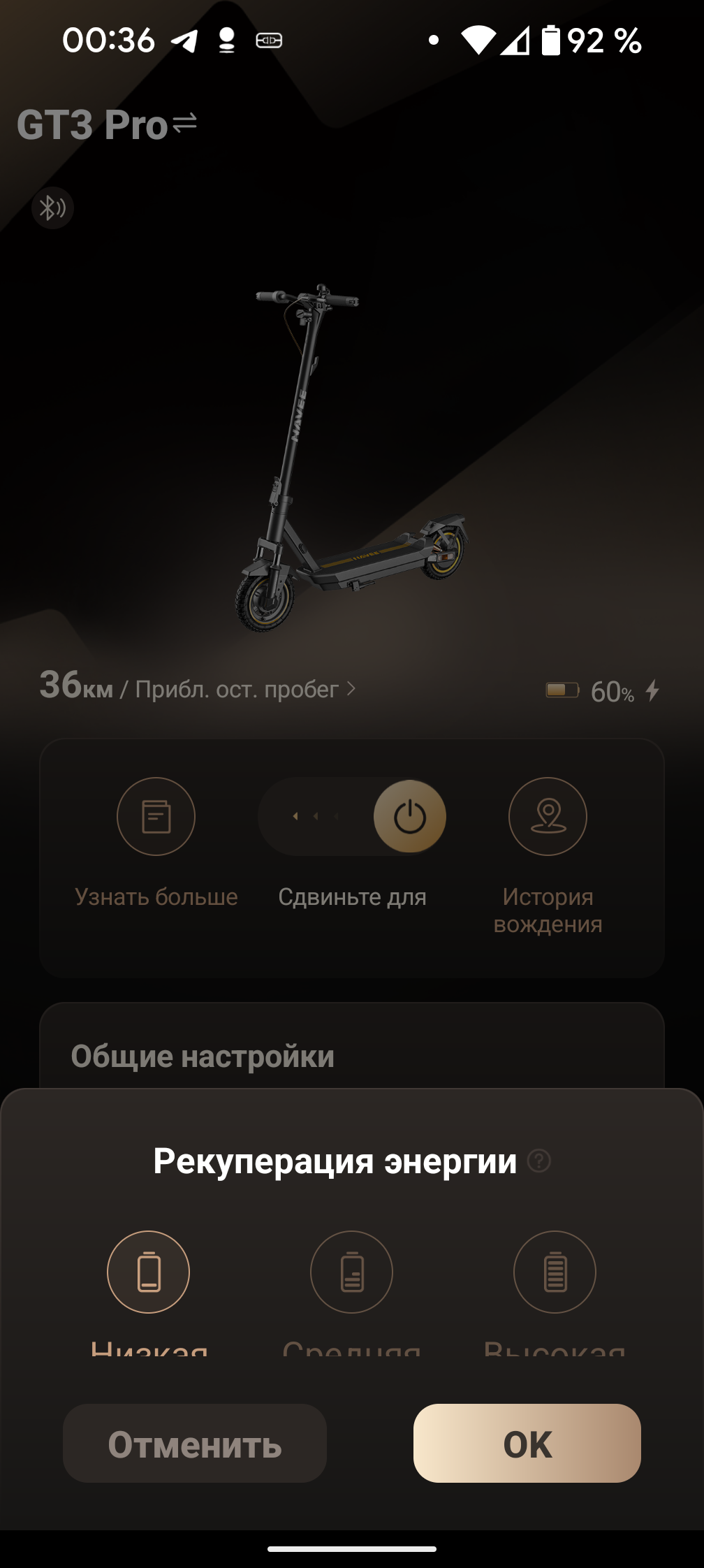The image size is (704, 1568).
Task: Tap Отменить to dismiss the dialog
Action: [x=195, y=1443]
